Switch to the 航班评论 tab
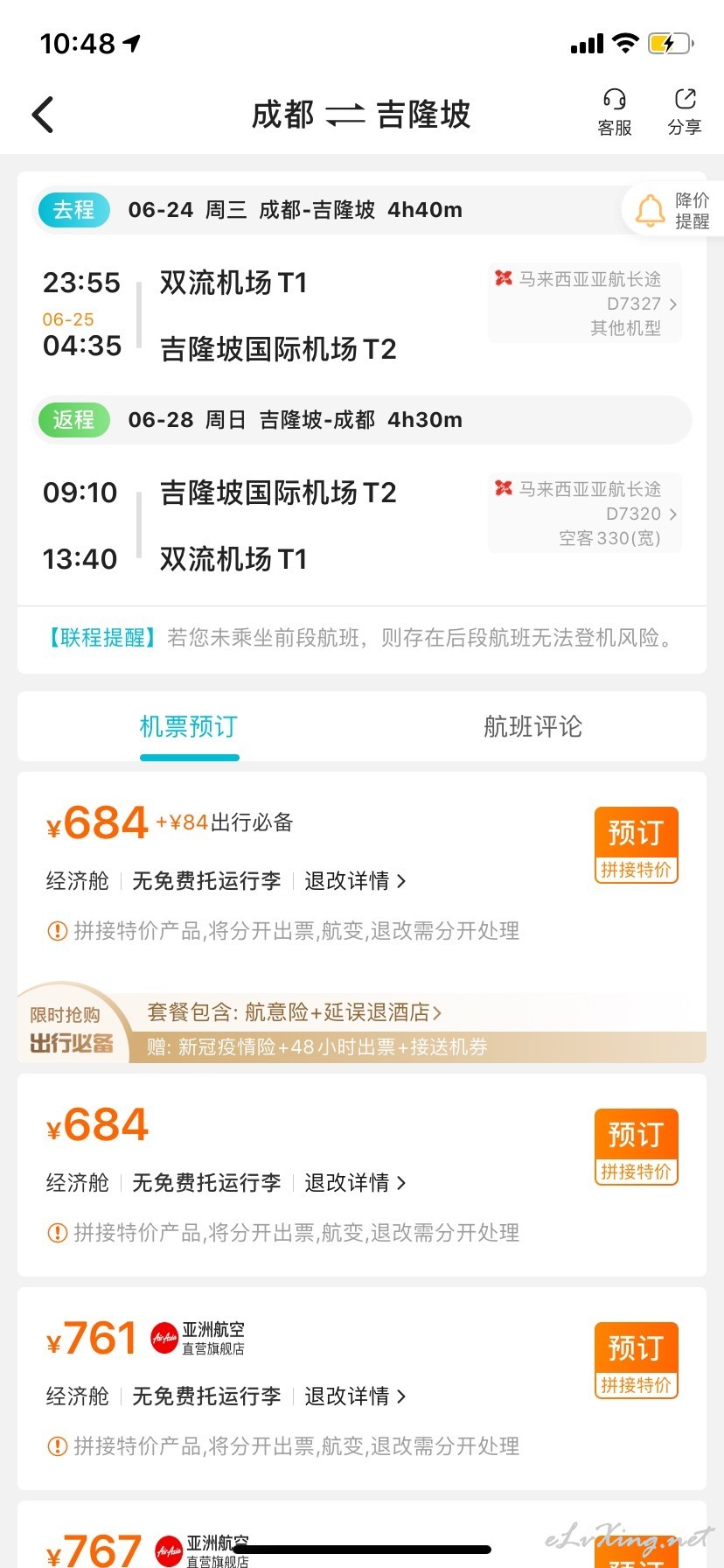Screen dimensions: 724x1568 533,726
